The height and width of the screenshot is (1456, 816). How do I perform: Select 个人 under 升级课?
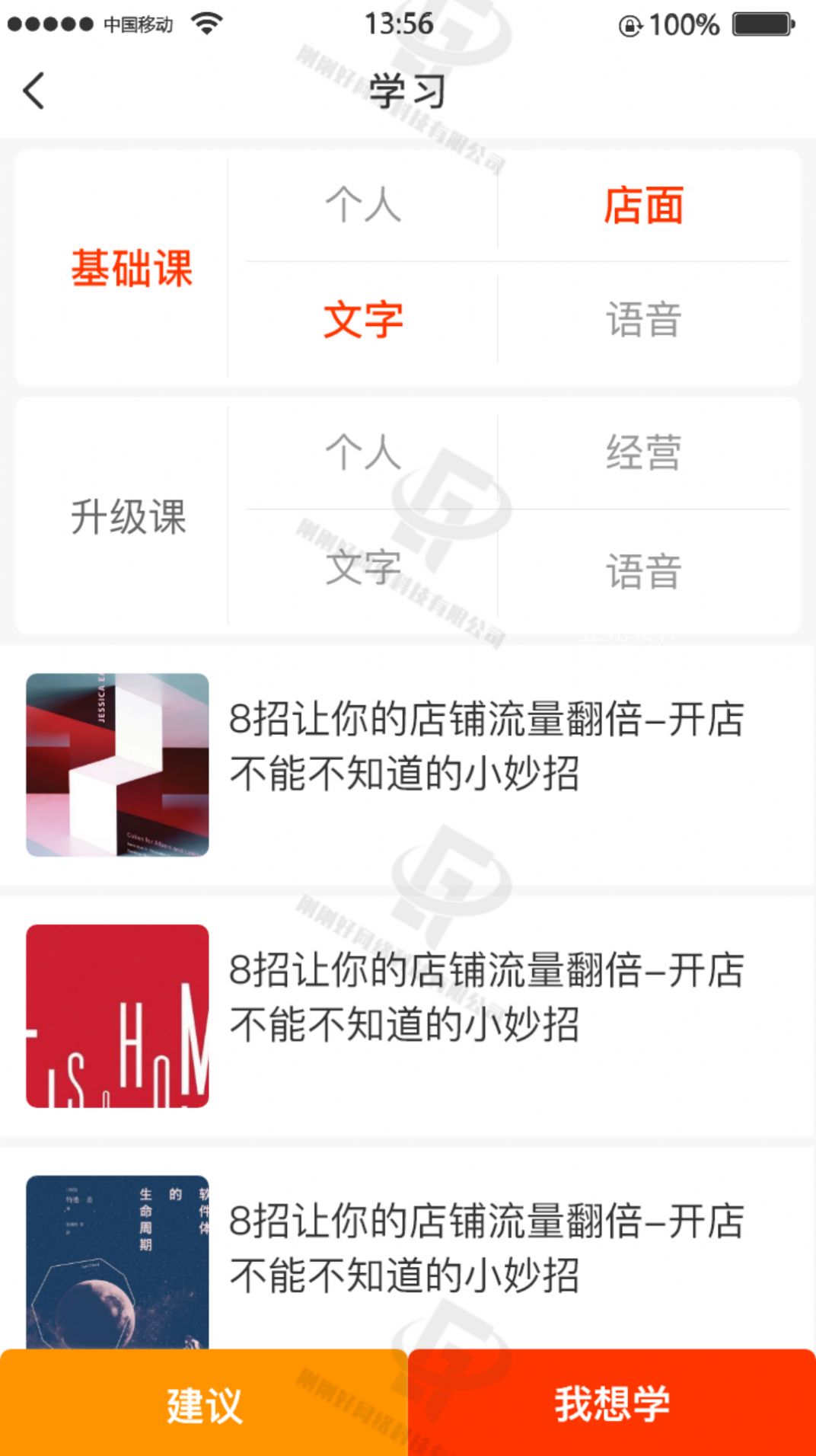click(x=364, y=450)
